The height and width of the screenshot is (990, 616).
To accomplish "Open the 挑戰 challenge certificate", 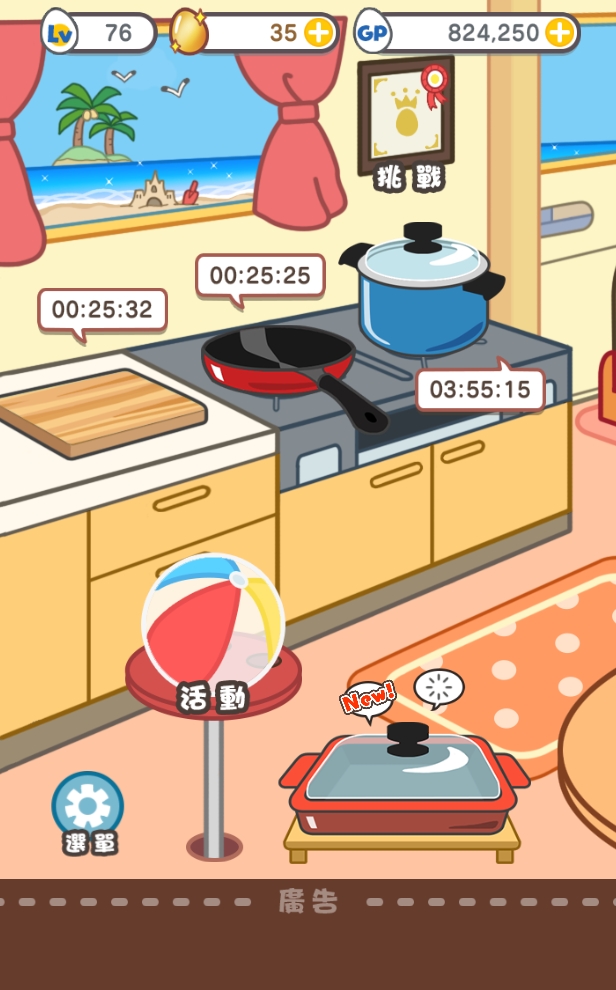I will [407, 118].
